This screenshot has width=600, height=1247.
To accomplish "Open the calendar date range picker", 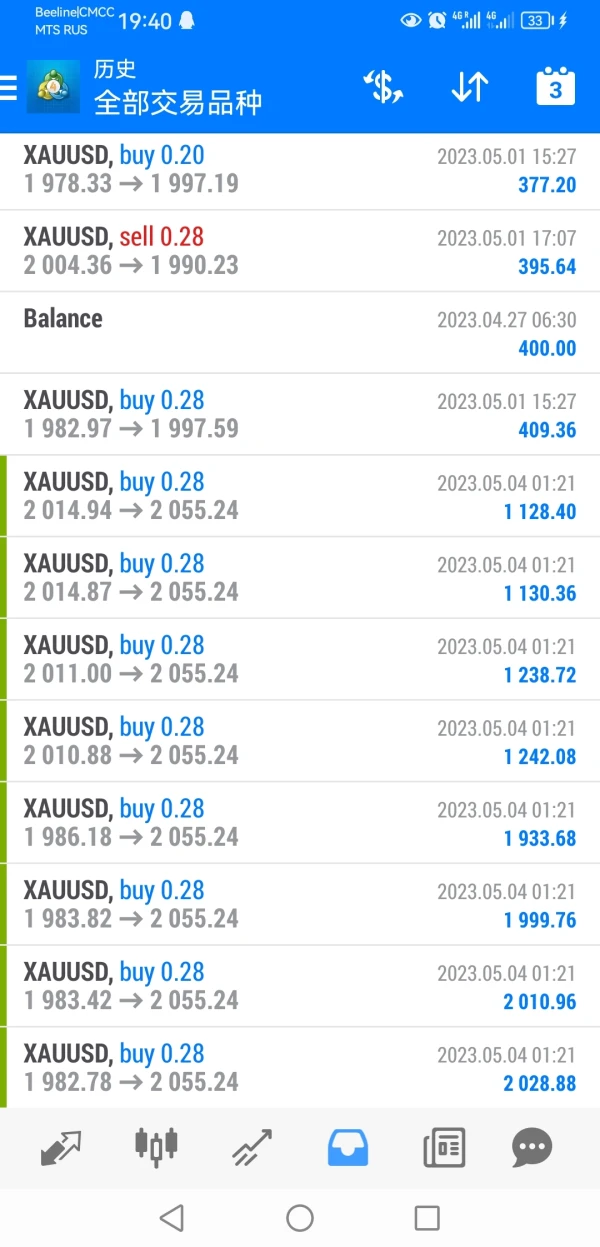I will tap(555, 88).
